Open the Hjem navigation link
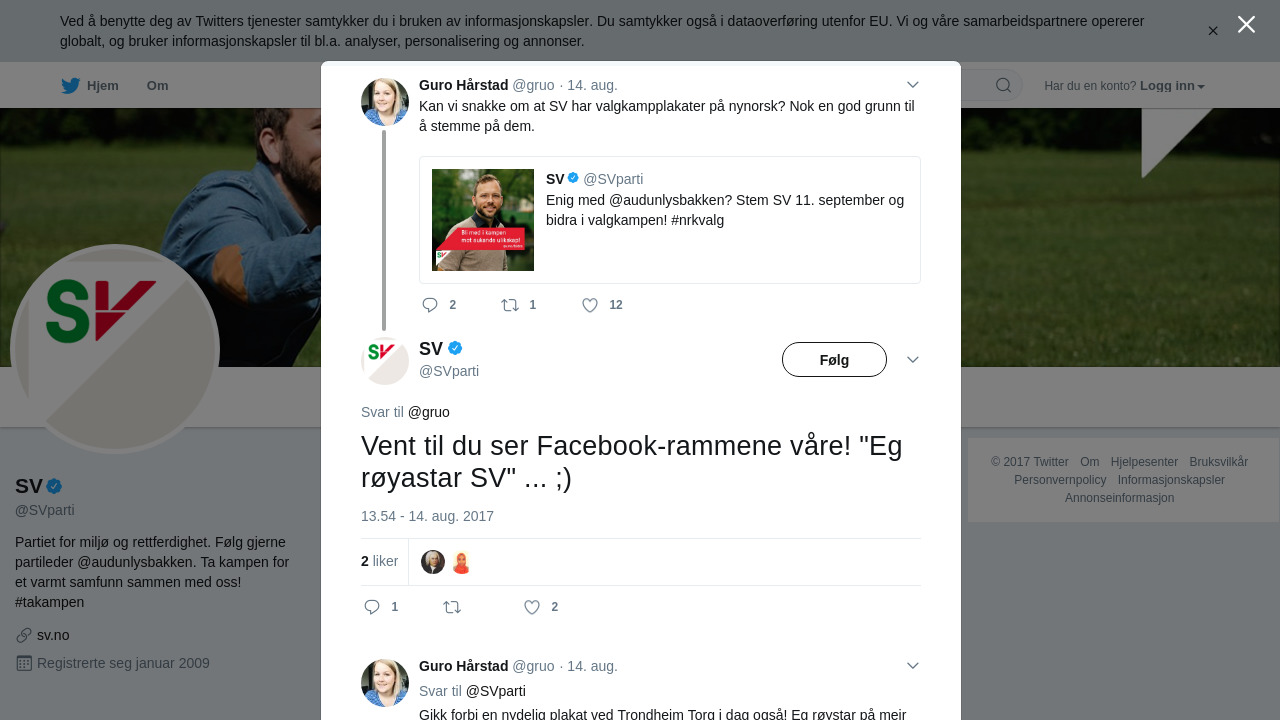Image resolution: width=1280 pixels, height=720 pixels. [90, 86]
